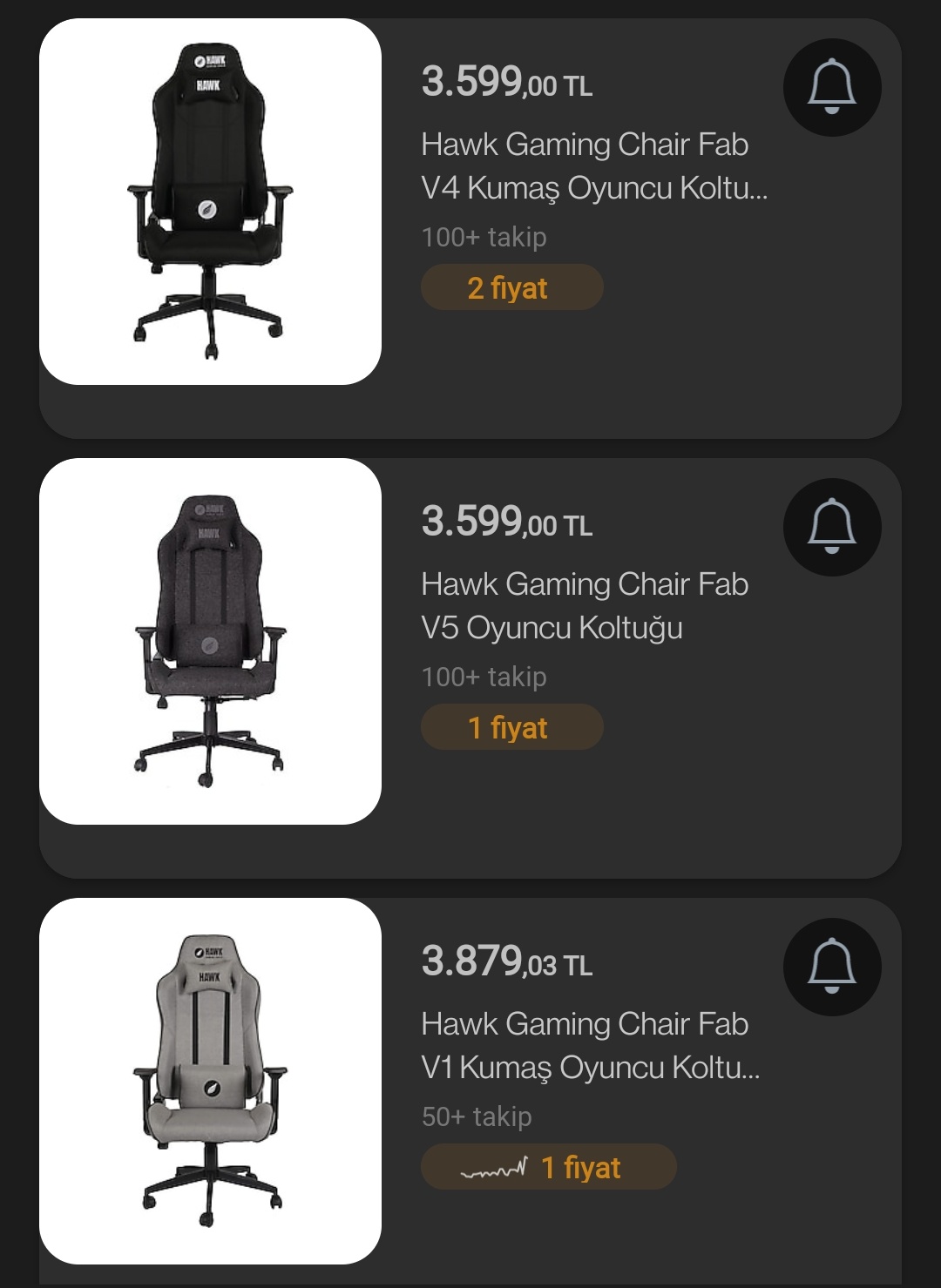The image size is (941, 1288).
Task: View price history chip for Fab V1
Action: 548,1167
